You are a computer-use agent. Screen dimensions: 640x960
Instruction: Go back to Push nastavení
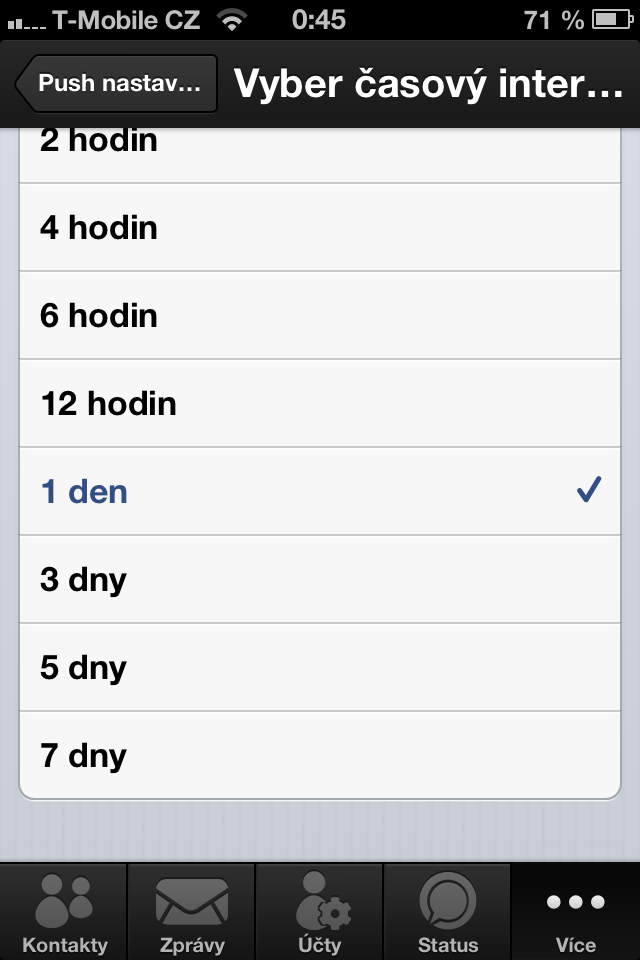click(x=117, y=83)
